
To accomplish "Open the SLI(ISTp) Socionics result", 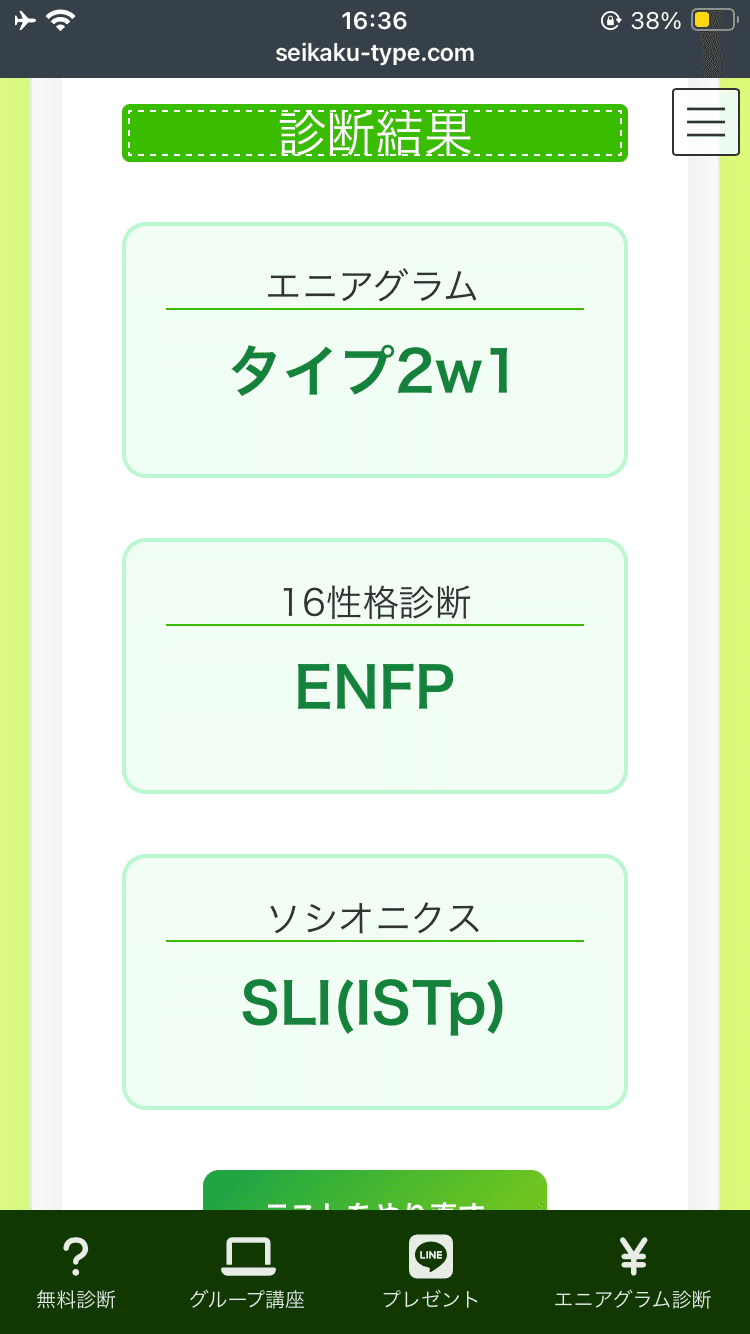I will pyautogui.click(x=375, y=1003).
